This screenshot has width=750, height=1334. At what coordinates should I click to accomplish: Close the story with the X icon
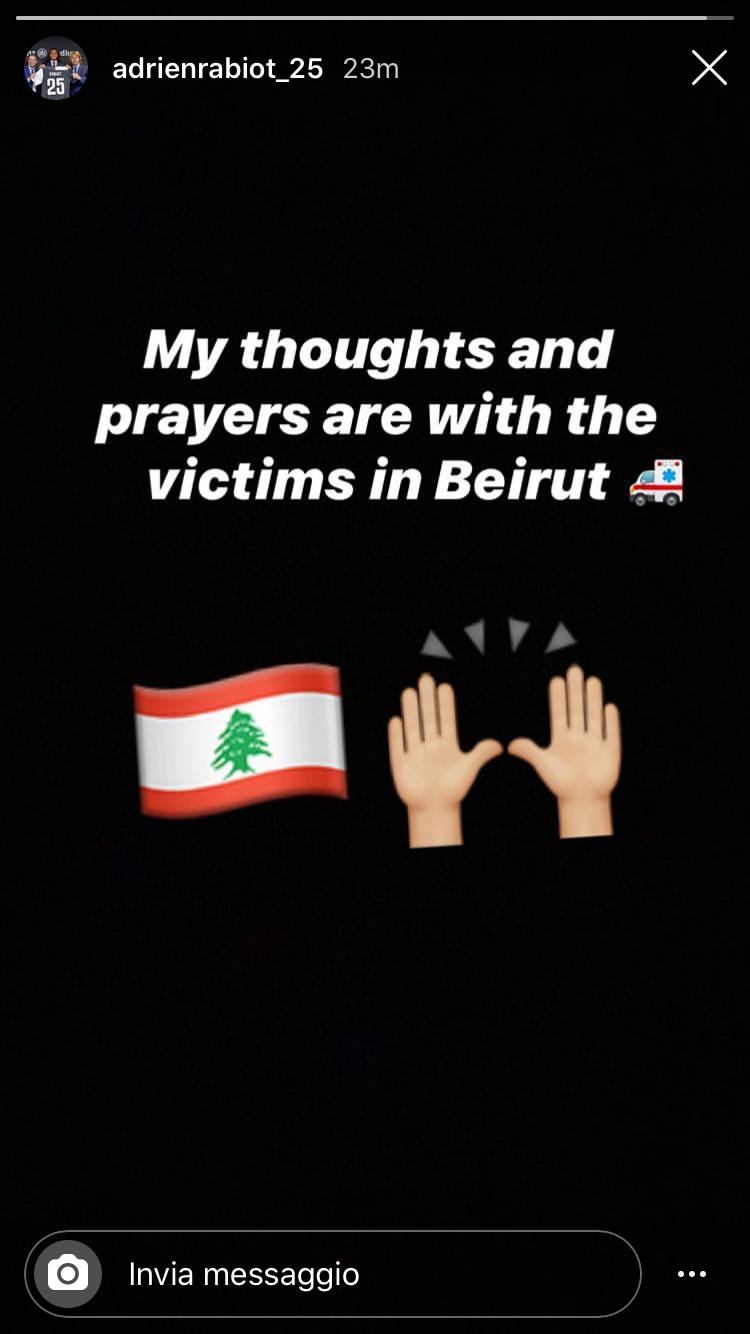[709, 68]
